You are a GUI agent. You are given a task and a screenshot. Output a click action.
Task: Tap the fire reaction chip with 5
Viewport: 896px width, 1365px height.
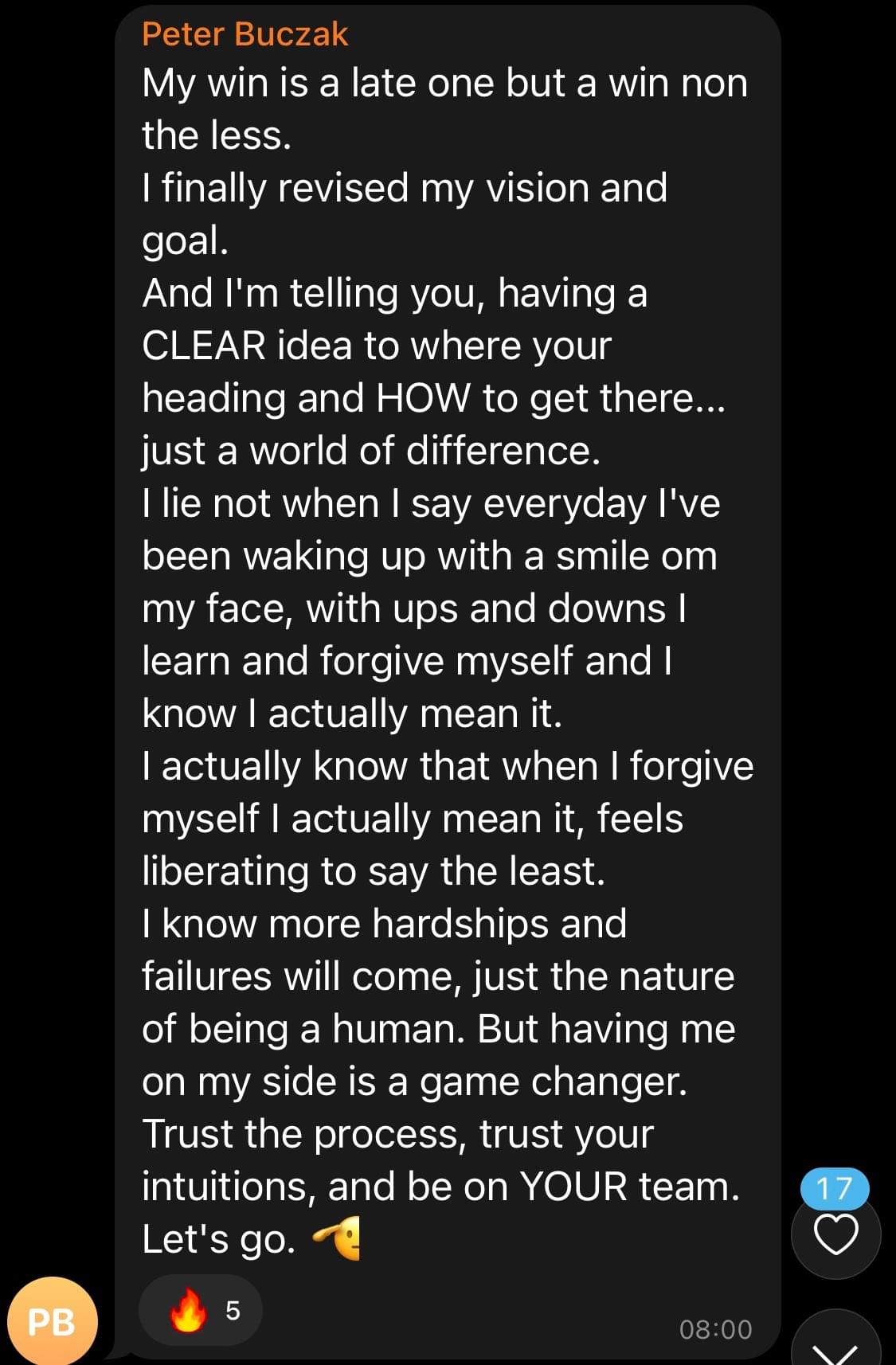[201, 1310]
